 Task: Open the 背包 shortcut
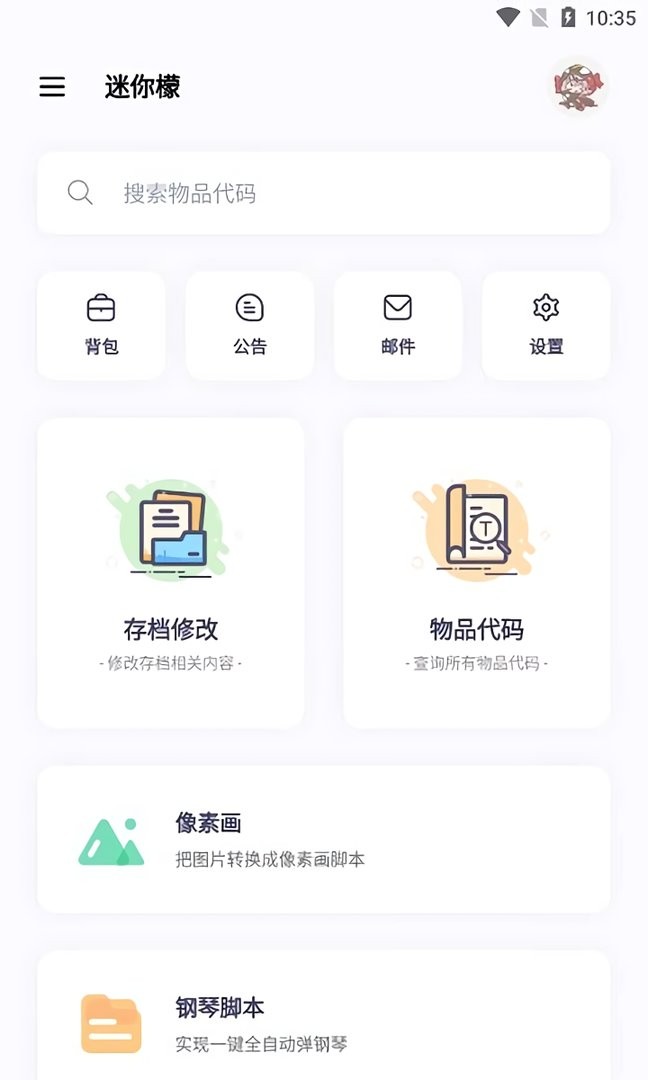pos(101,325)
